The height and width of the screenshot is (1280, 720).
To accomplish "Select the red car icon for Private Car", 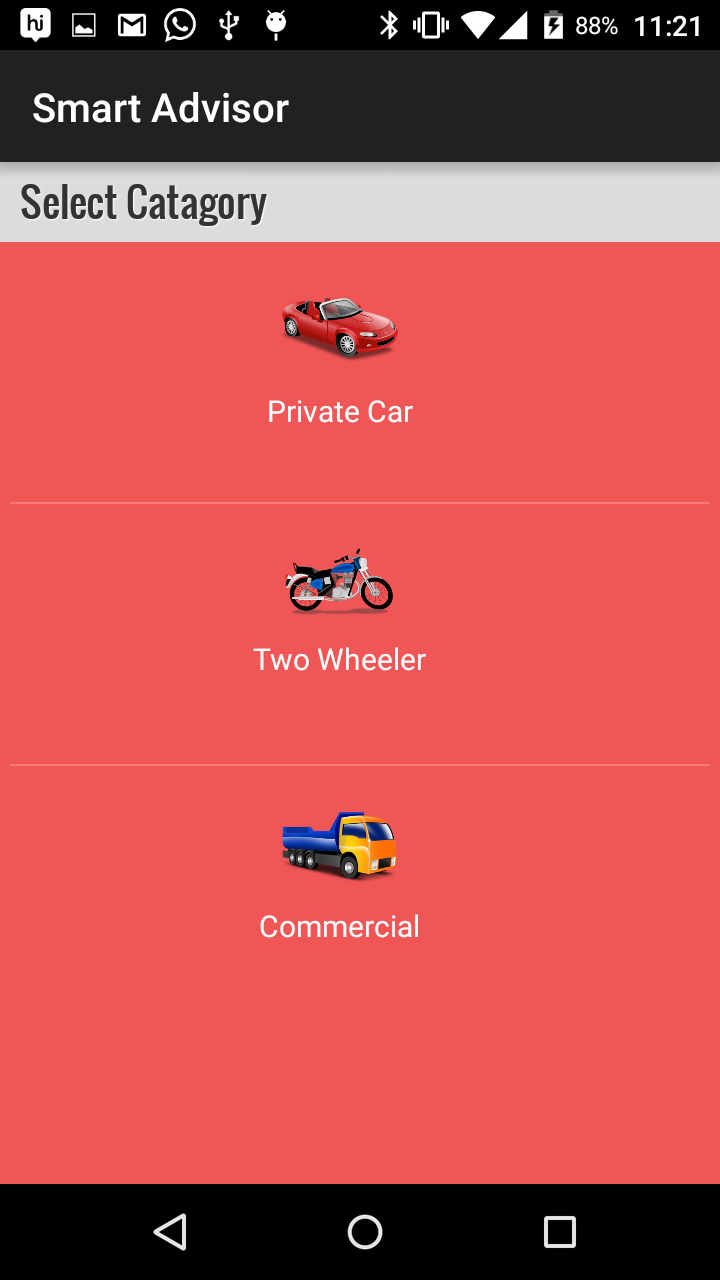I will point(339,322).
